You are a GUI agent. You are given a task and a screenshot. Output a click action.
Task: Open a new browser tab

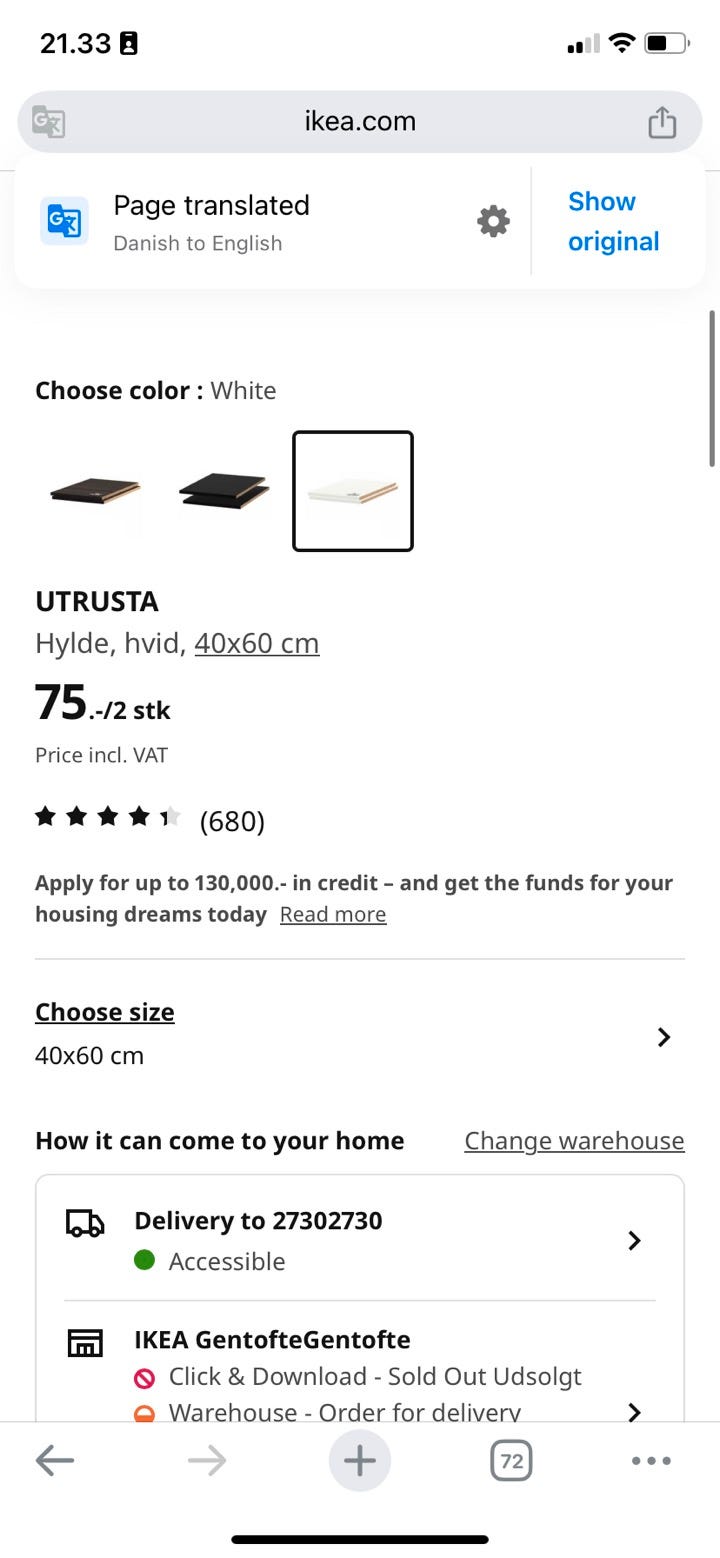(360, 1461)
